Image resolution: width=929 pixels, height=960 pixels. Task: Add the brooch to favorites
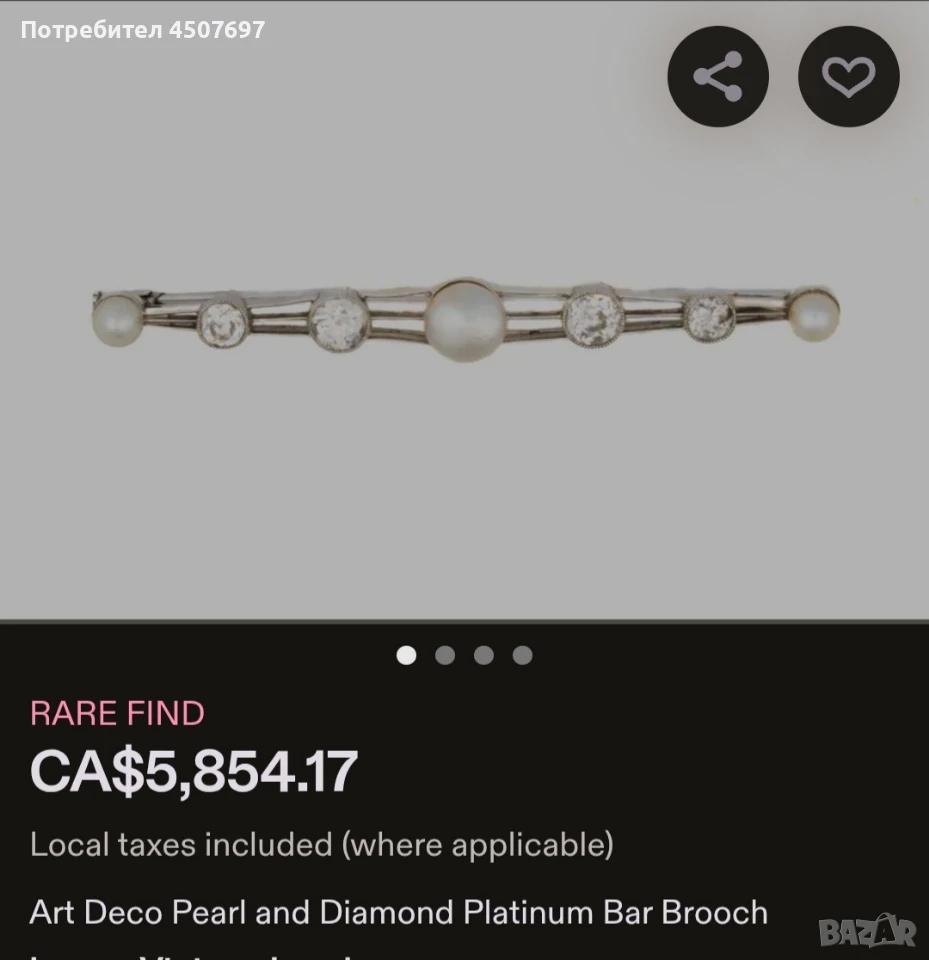pos(849,77)
